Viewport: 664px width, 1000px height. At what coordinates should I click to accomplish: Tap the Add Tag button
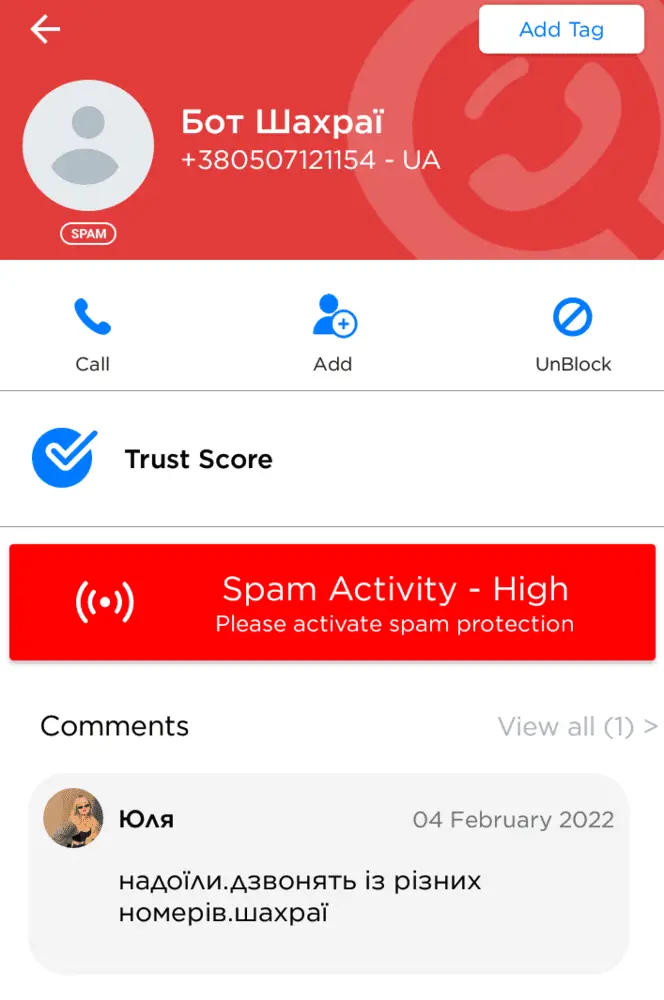560,30
